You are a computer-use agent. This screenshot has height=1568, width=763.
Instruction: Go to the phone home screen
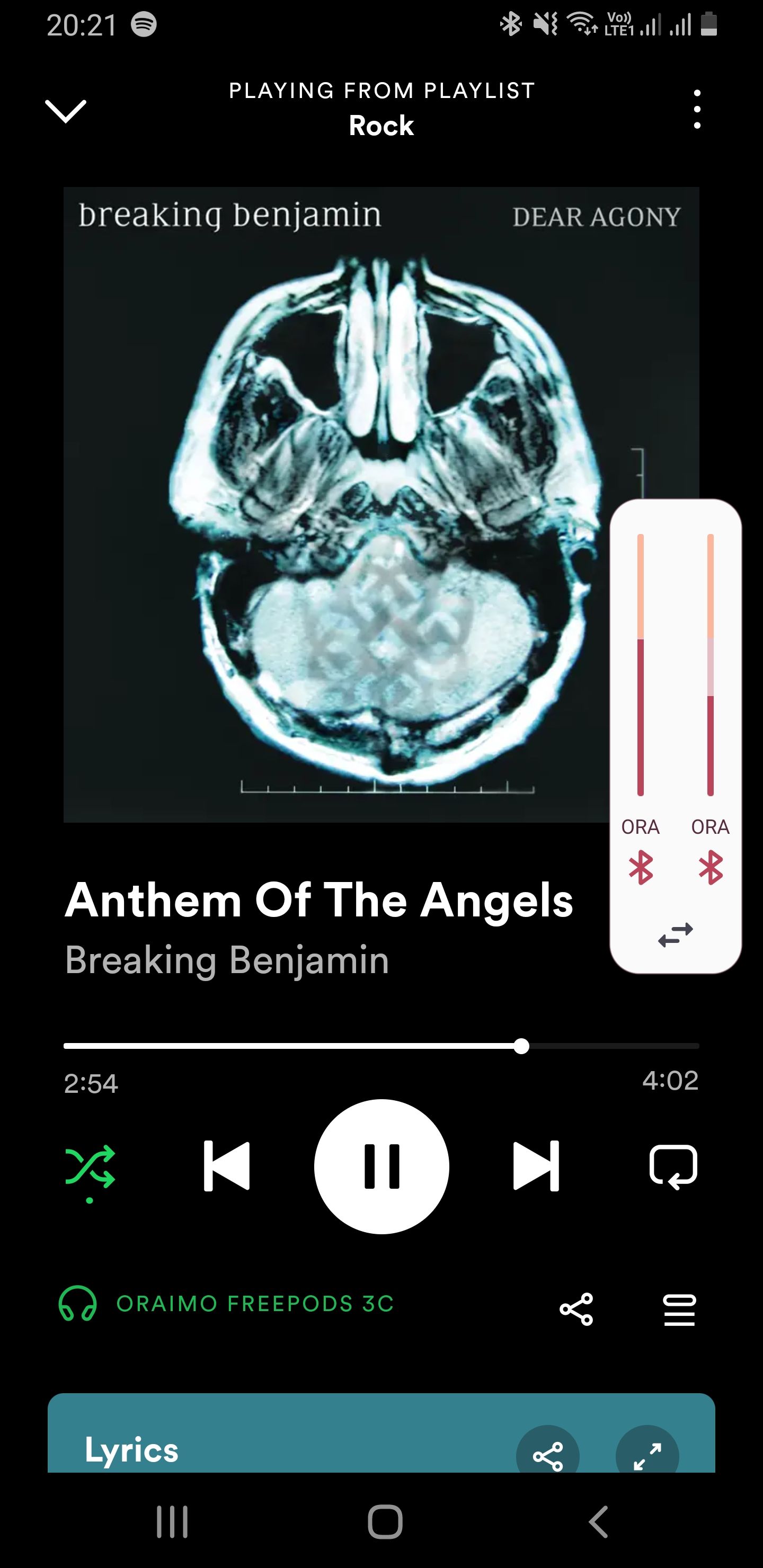pos(385,1522)
